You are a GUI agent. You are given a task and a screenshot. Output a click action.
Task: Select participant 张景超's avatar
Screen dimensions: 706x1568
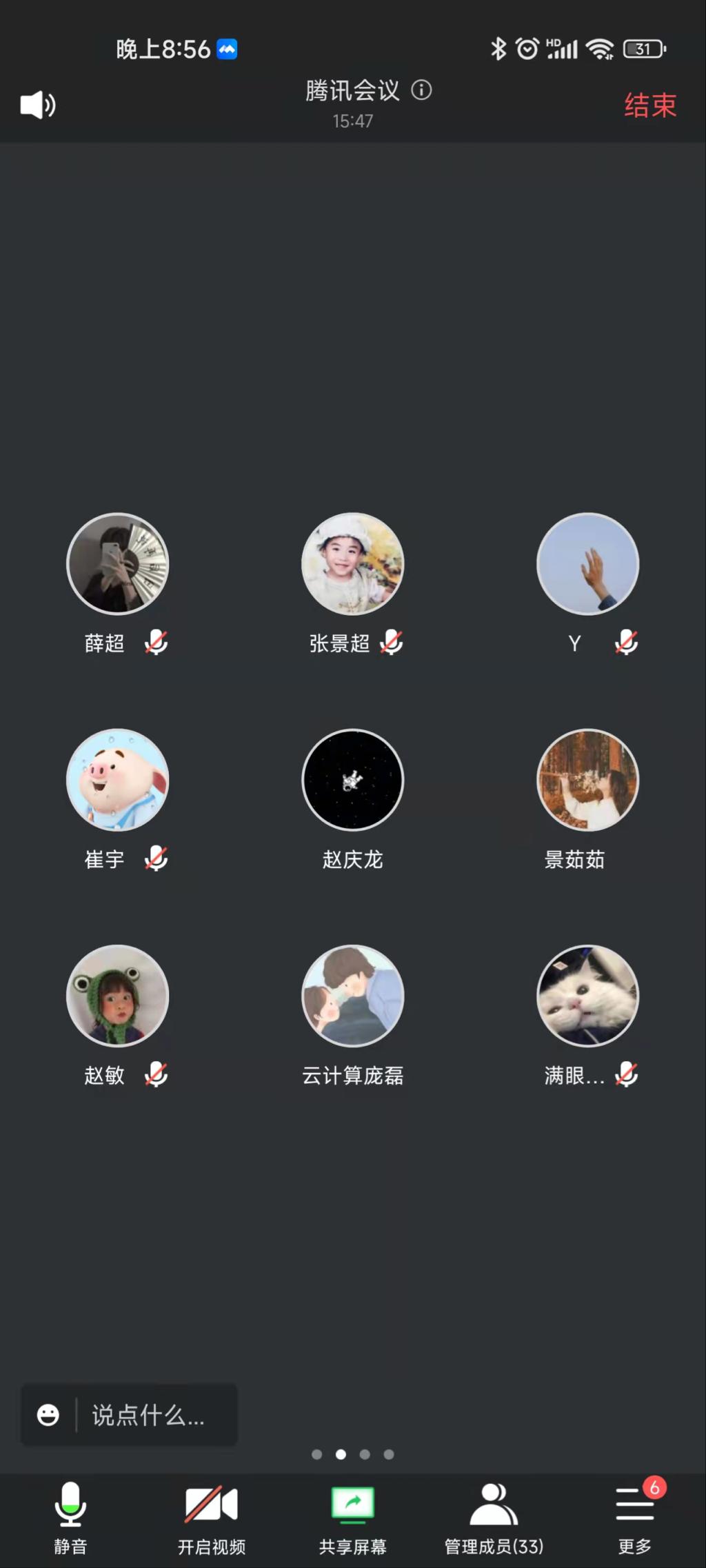coord(353,564)
